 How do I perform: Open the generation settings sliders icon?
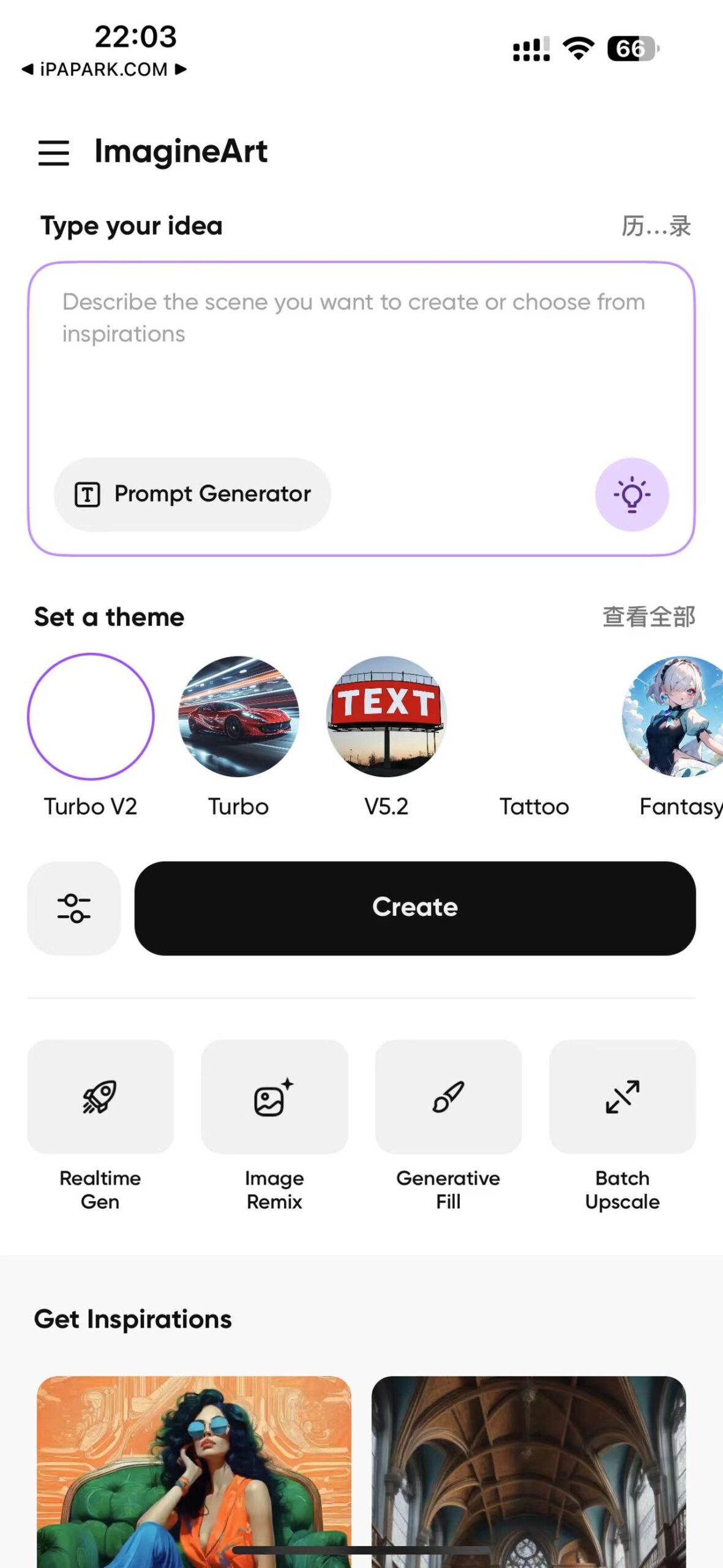point(73,908)
